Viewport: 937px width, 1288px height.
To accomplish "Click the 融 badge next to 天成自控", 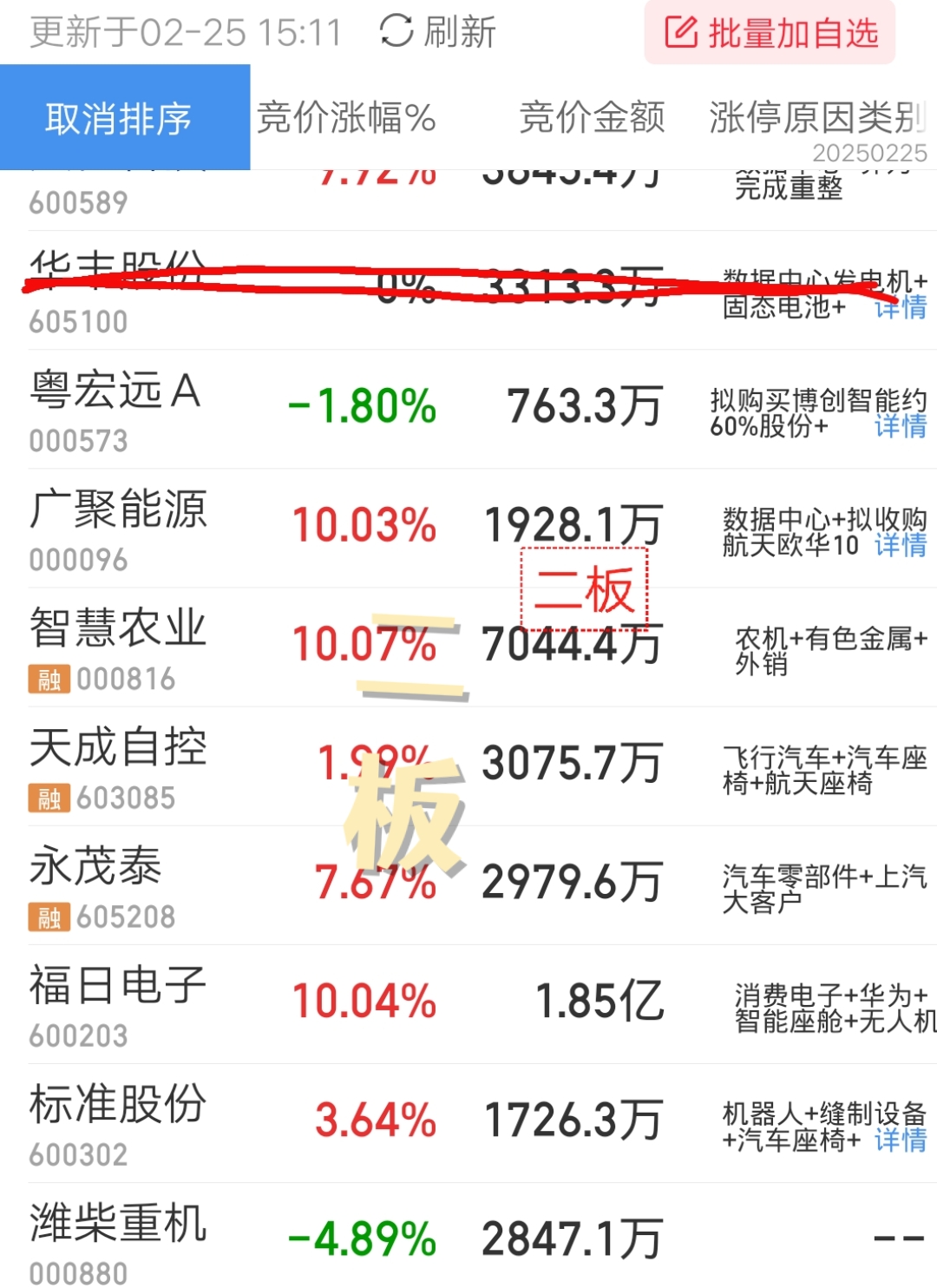I will 49,798.
